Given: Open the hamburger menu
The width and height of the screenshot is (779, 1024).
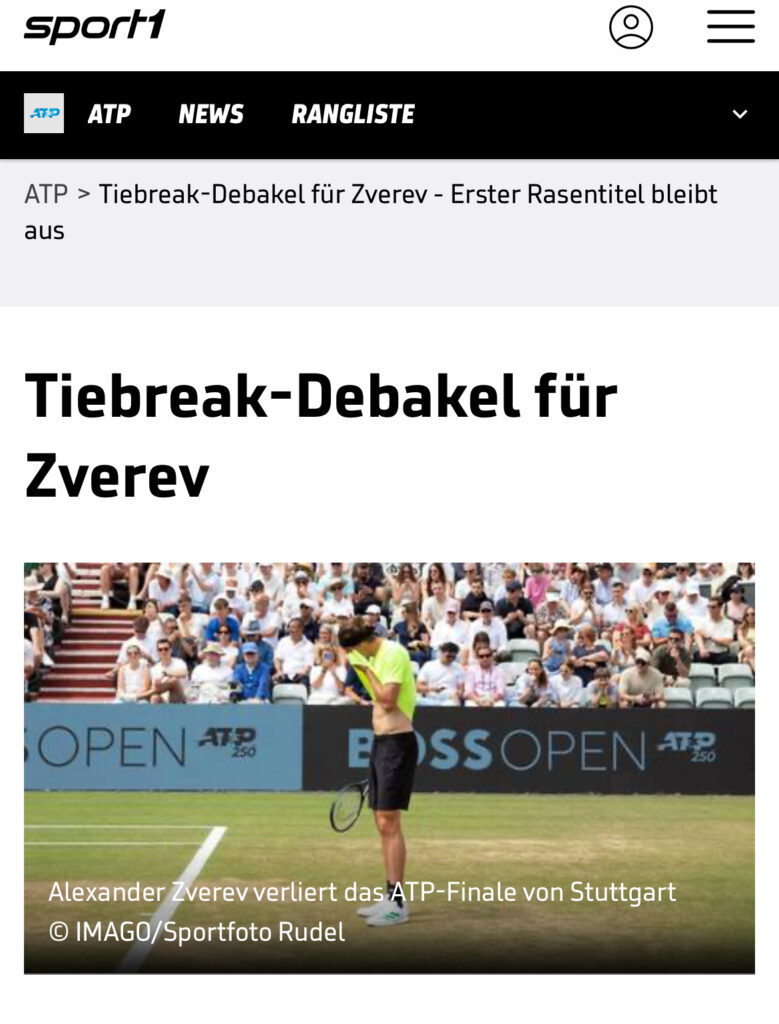Looking at the screenshot, I should (x=731, y=27).
